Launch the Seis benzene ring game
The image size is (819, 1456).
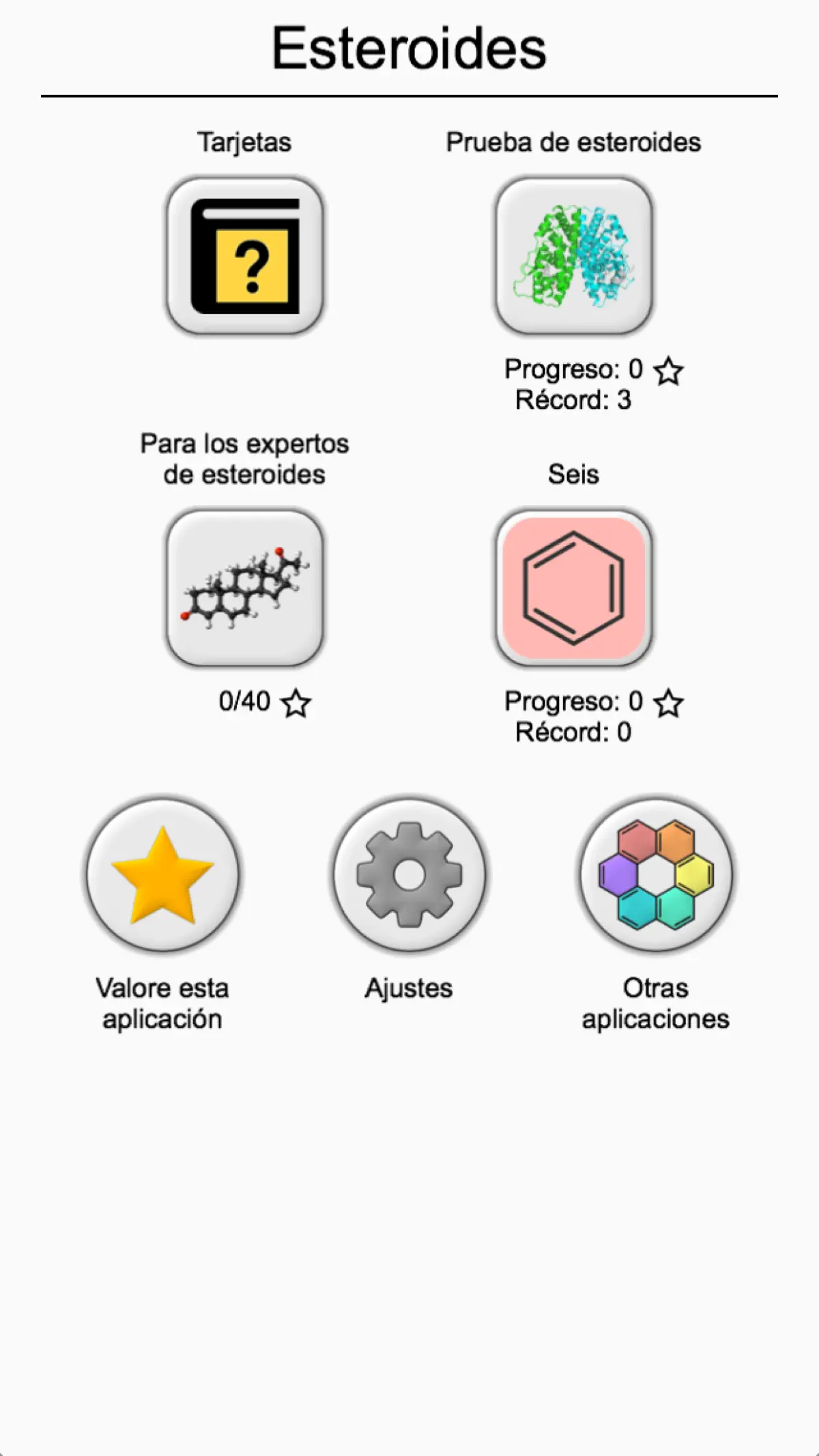(574, 588)
